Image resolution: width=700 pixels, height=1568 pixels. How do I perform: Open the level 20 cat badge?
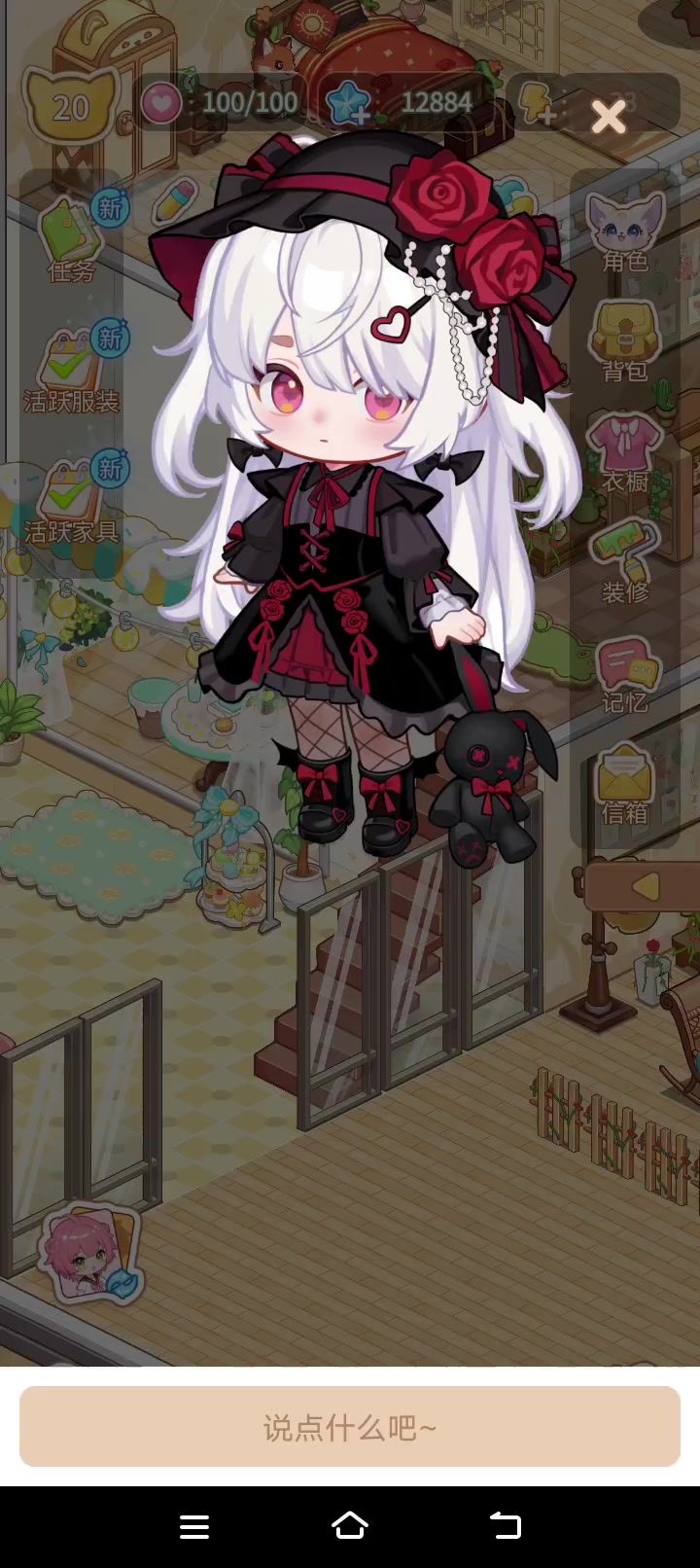coord(70,105)
